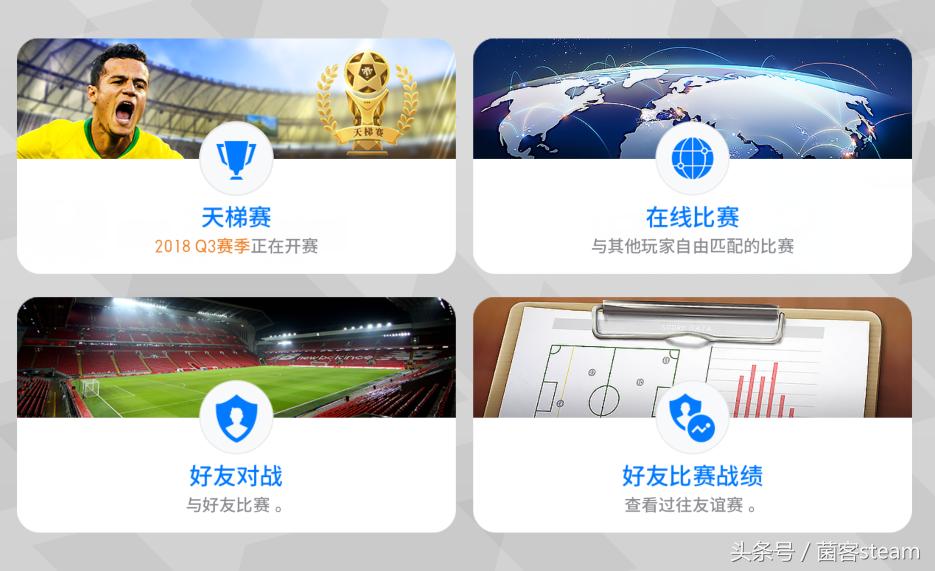Enter 好友对战 friend match mode
Image resolution: width=935 pixels, height=571 pixels.
click(236, 475)
